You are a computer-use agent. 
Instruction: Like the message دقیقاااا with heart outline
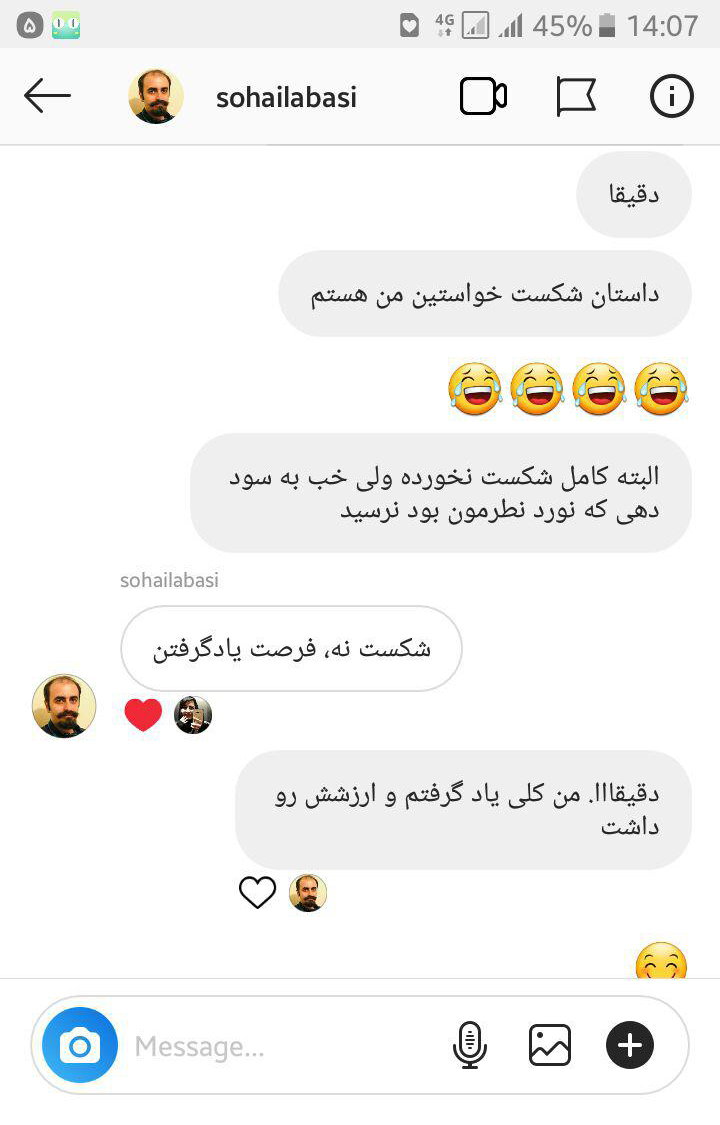(x=257, y=892)
